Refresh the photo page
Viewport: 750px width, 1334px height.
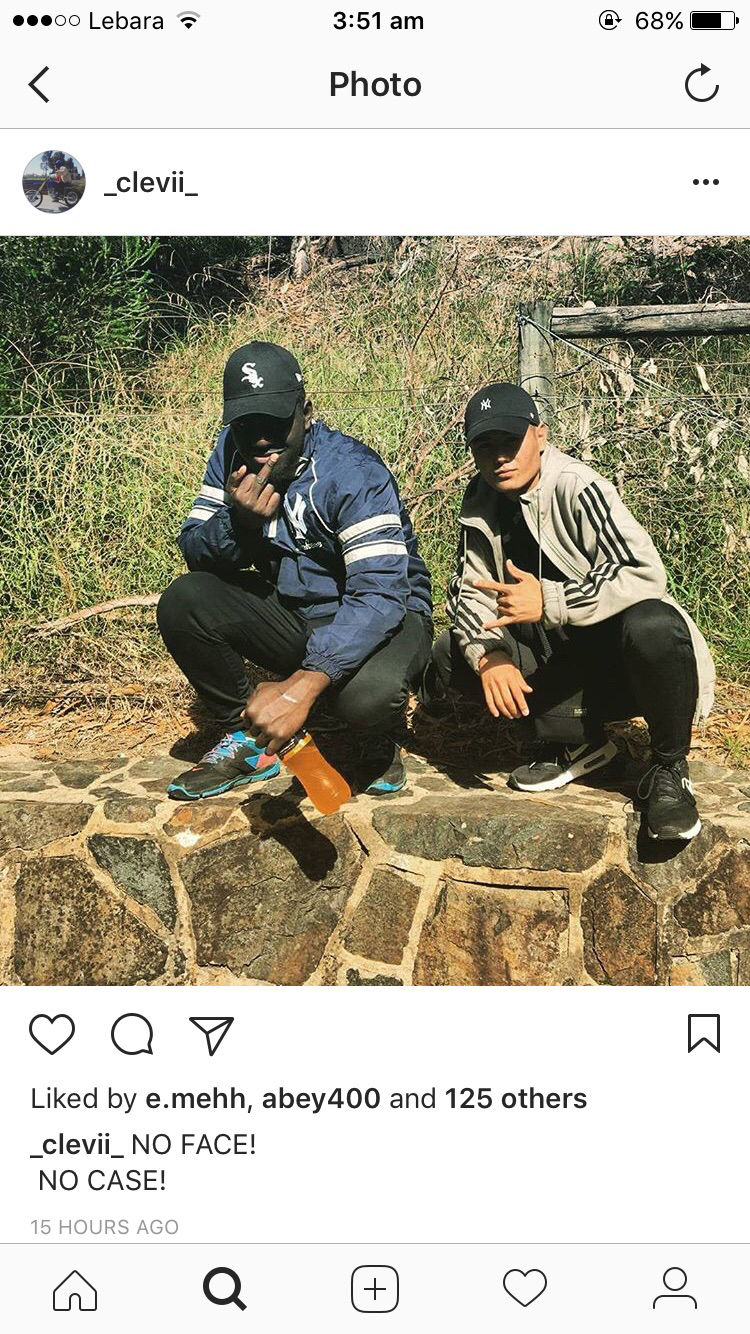coord(701,84)
